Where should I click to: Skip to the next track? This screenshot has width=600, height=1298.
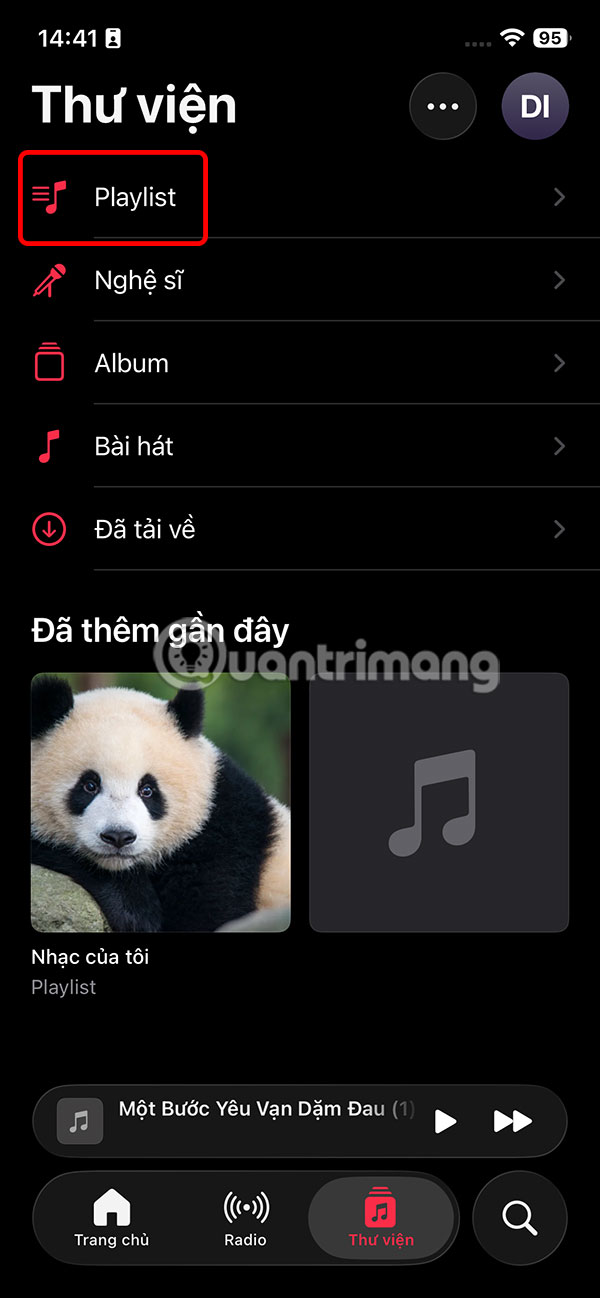coord(512,1121)
